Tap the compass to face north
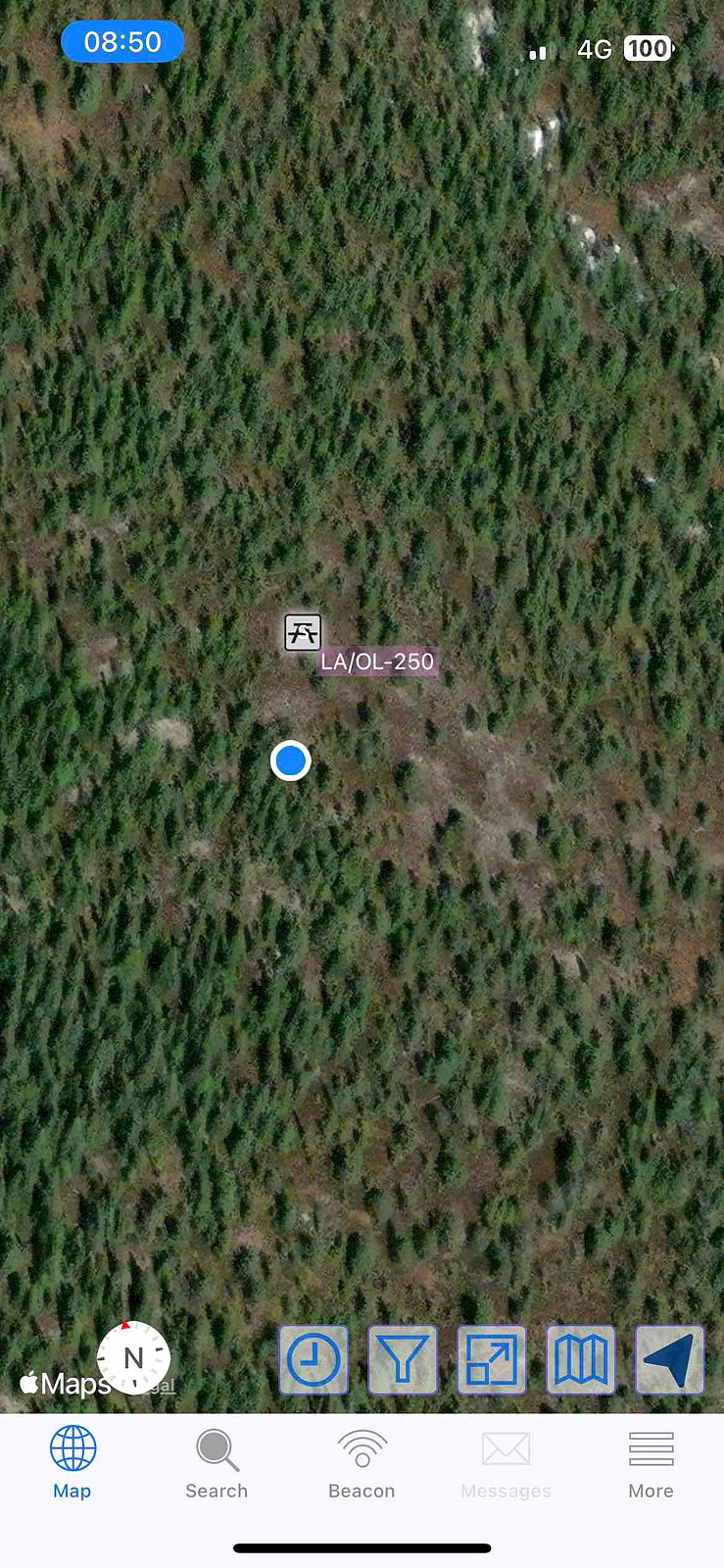This screenshot has width=724, height=1568. [x=133, y=1357]
